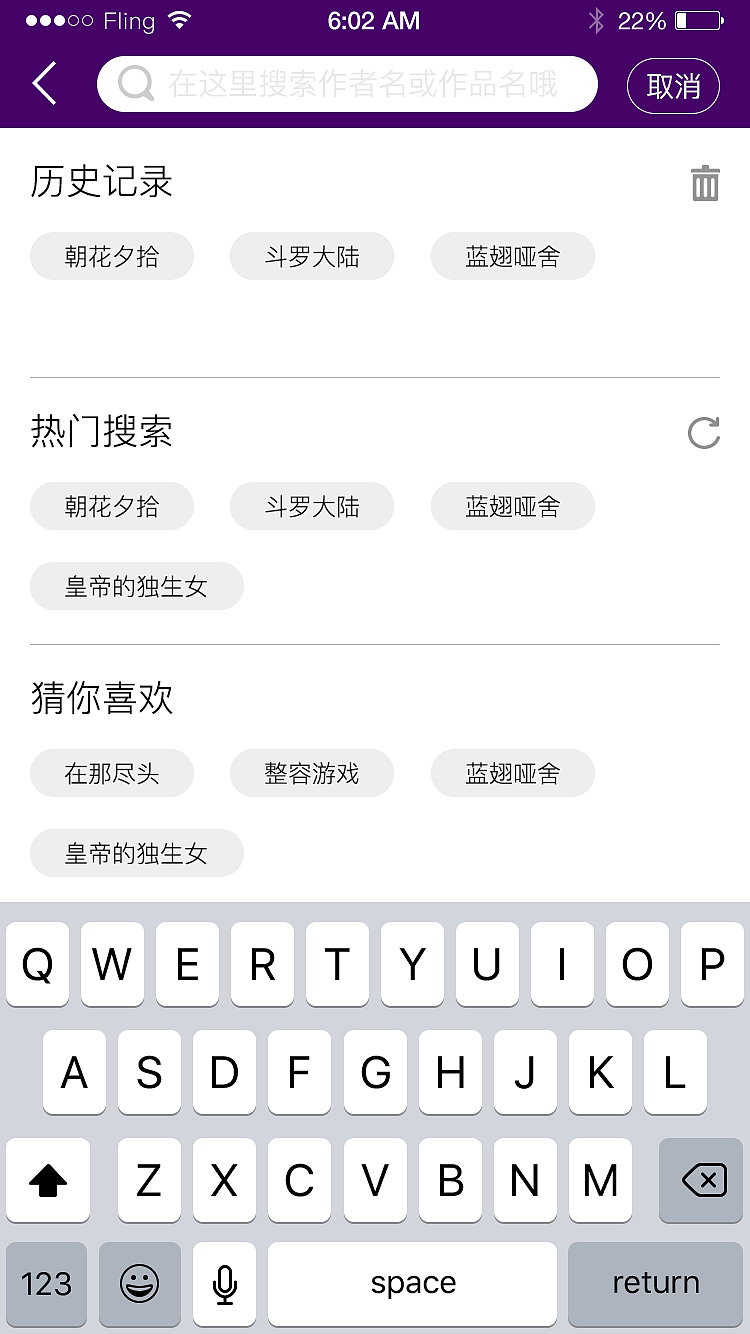The width and height of the screenshot is (750, 1334).
Task: Toggle the Shift key on the keyboard
Action: point(47,1181)
